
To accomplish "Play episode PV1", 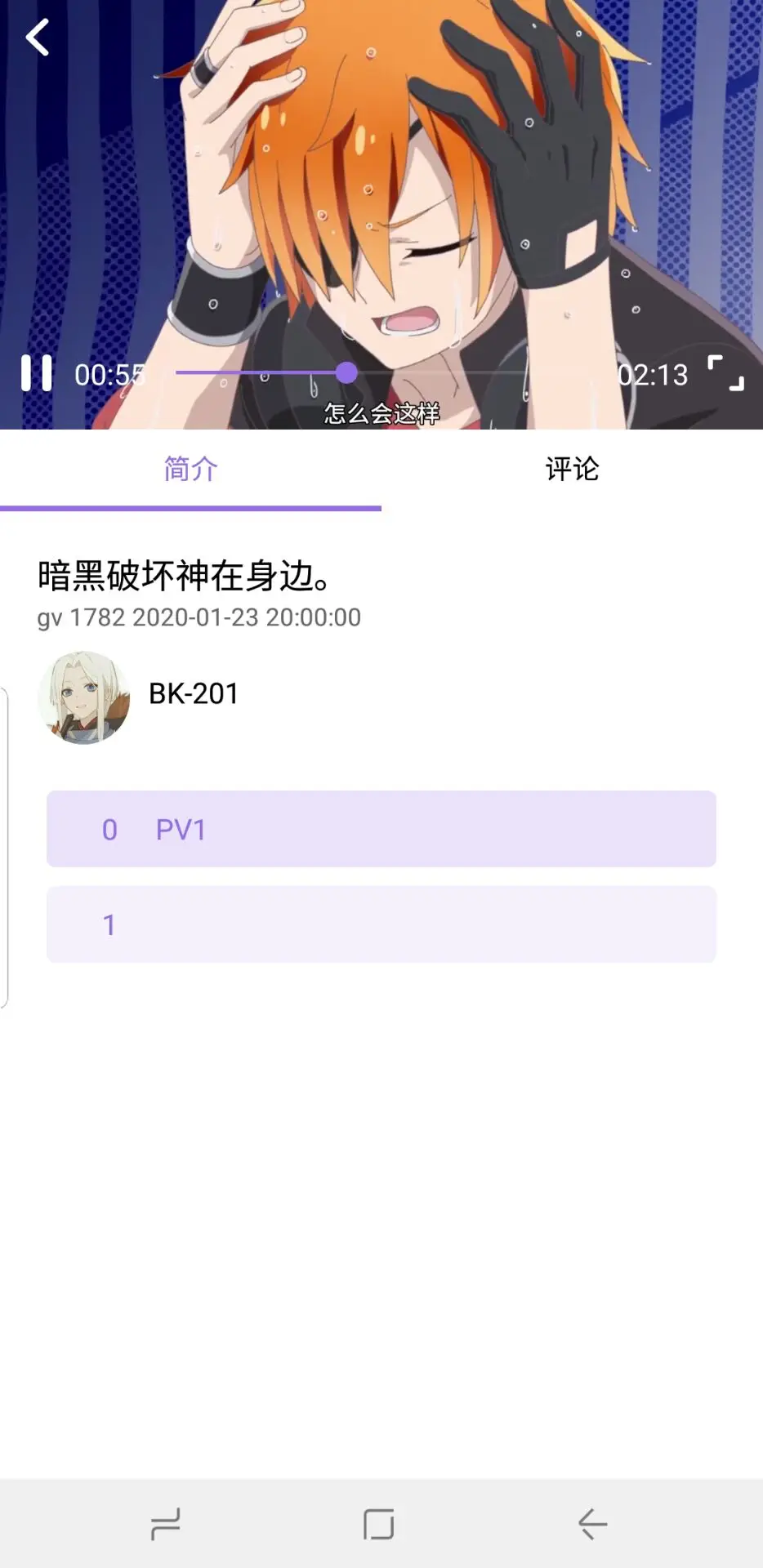I will pyautogui.click(x=381, y=829).
